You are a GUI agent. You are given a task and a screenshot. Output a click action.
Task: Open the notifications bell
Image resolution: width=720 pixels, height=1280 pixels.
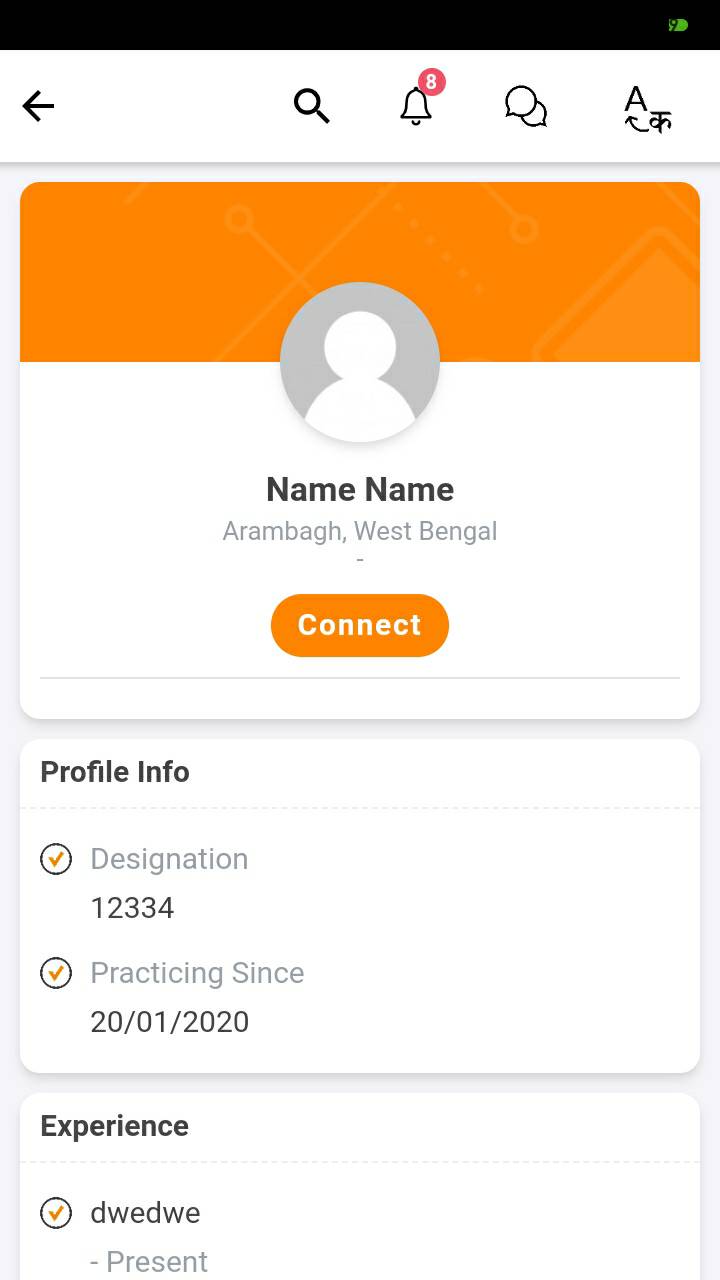click(416, 106)
